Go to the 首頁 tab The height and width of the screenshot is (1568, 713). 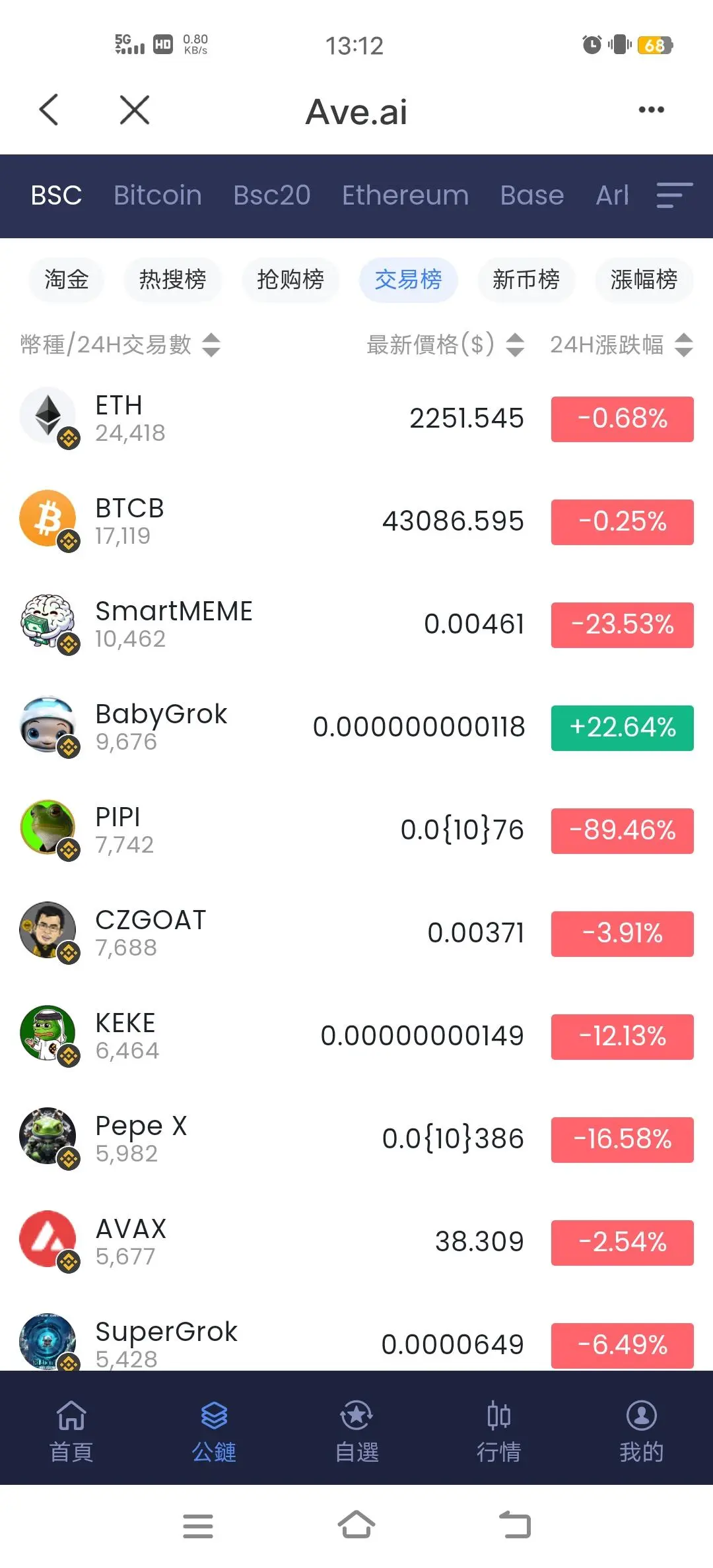click(71, 1428)
